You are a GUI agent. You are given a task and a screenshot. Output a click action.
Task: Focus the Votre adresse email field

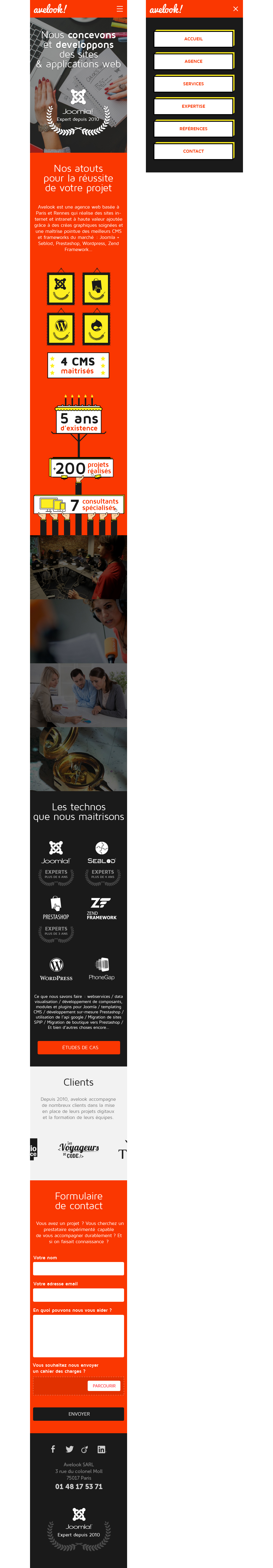click(x=79, y=1295)
